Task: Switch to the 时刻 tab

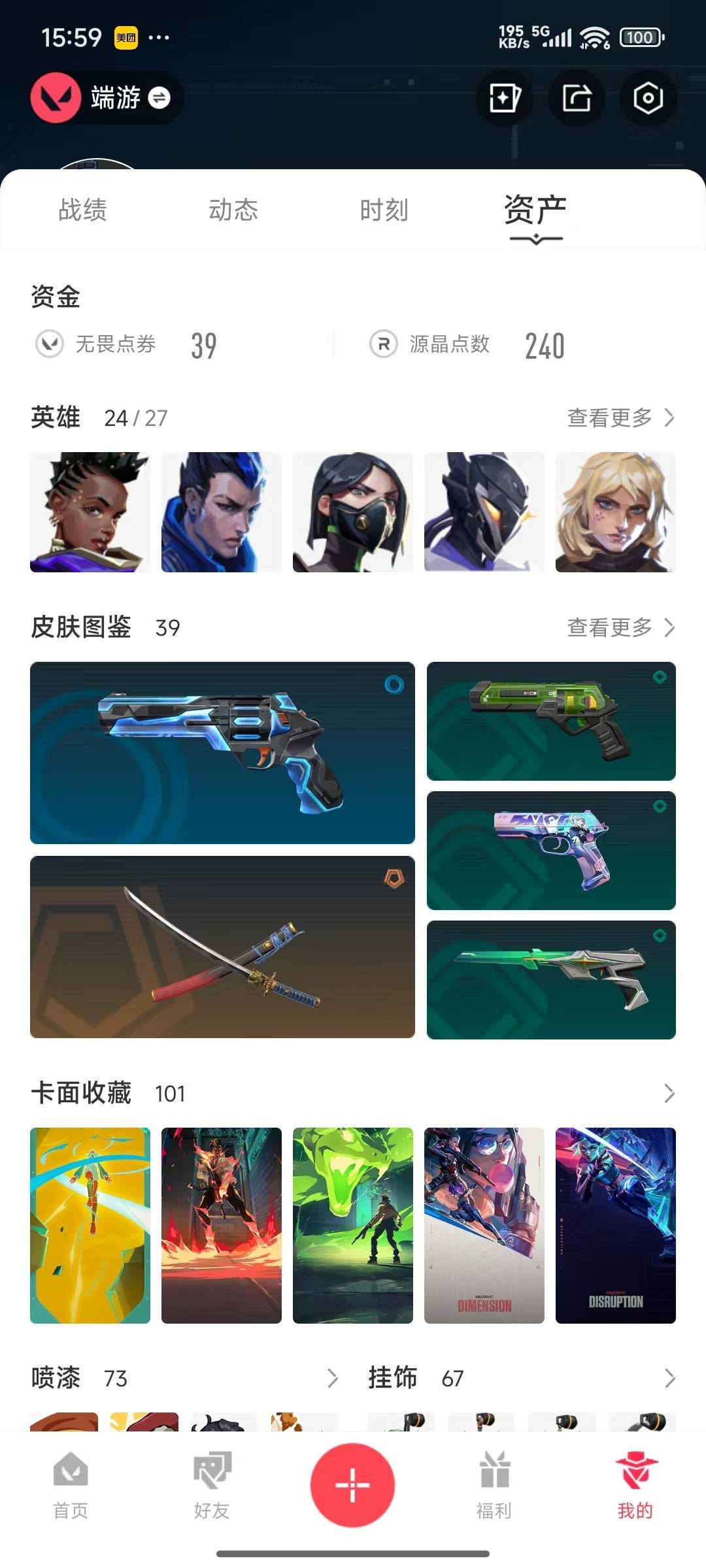Action: pyautogui.click(x=384, y=210)
